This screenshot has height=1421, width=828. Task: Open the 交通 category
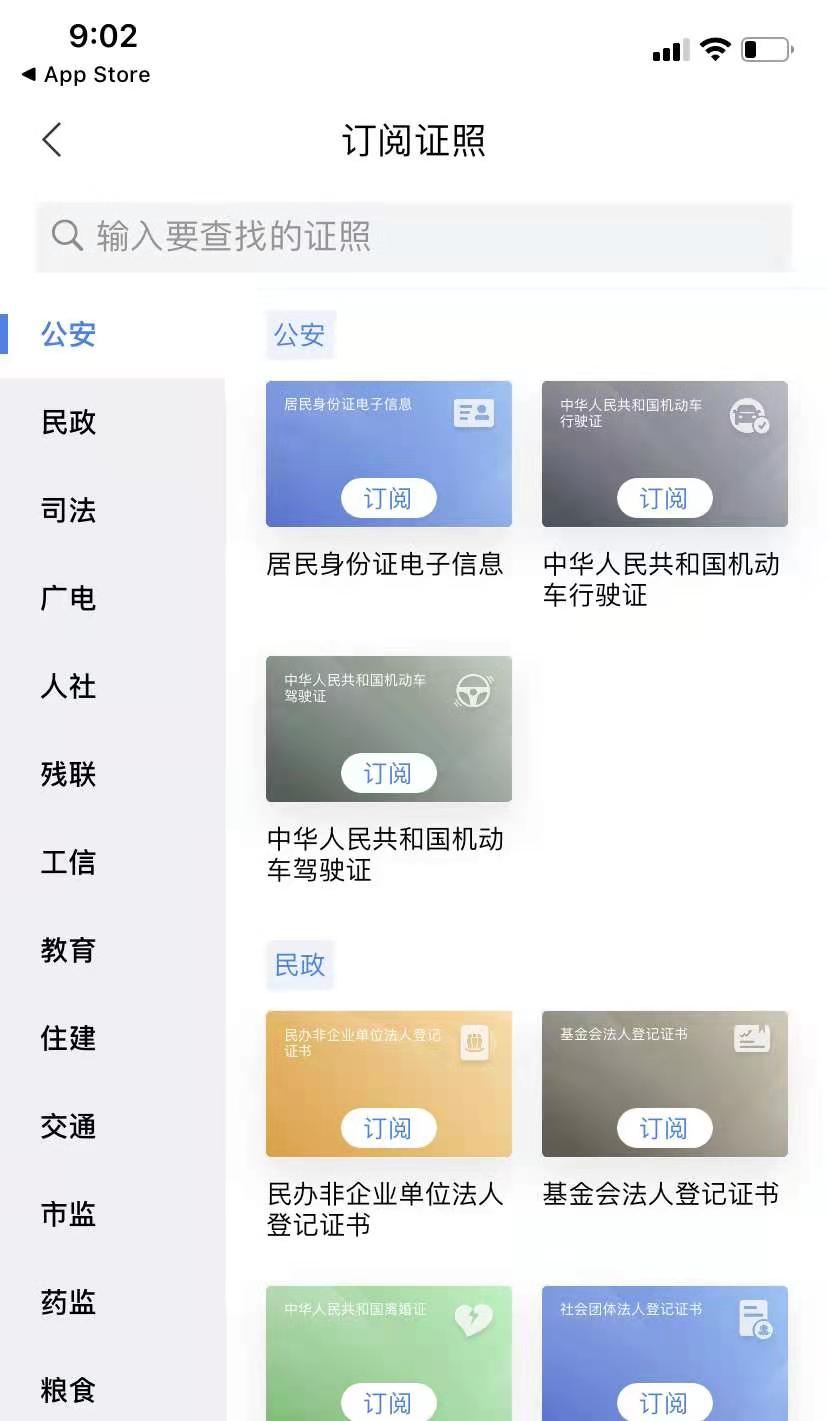tap(69, 1126)
